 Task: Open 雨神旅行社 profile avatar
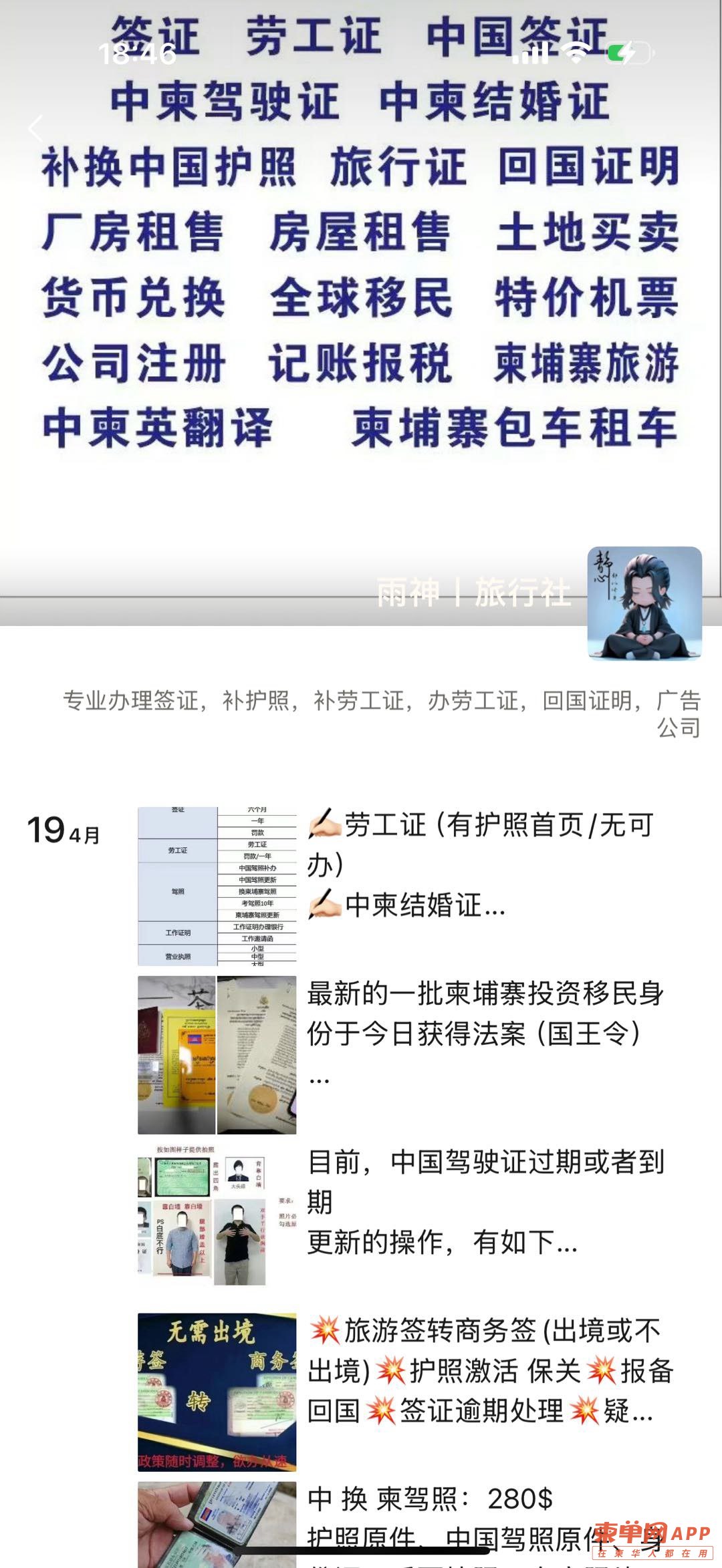coord(644,604)
